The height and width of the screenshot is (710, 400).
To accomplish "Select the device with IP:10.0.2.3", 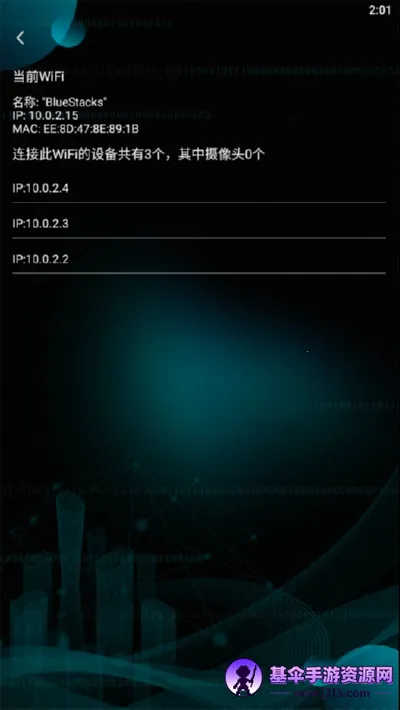I will tap(199, 223).
